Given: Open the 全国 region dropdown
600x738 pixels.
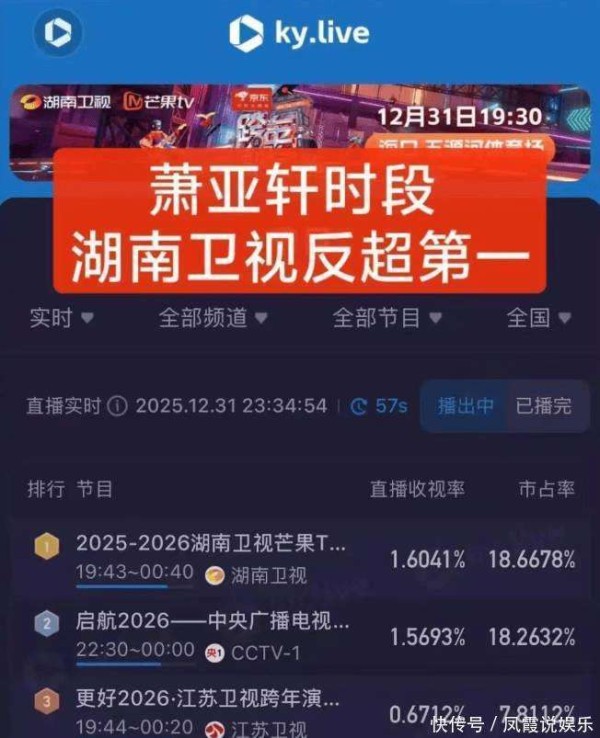Looking at the screenshot, I should point(538,318).
